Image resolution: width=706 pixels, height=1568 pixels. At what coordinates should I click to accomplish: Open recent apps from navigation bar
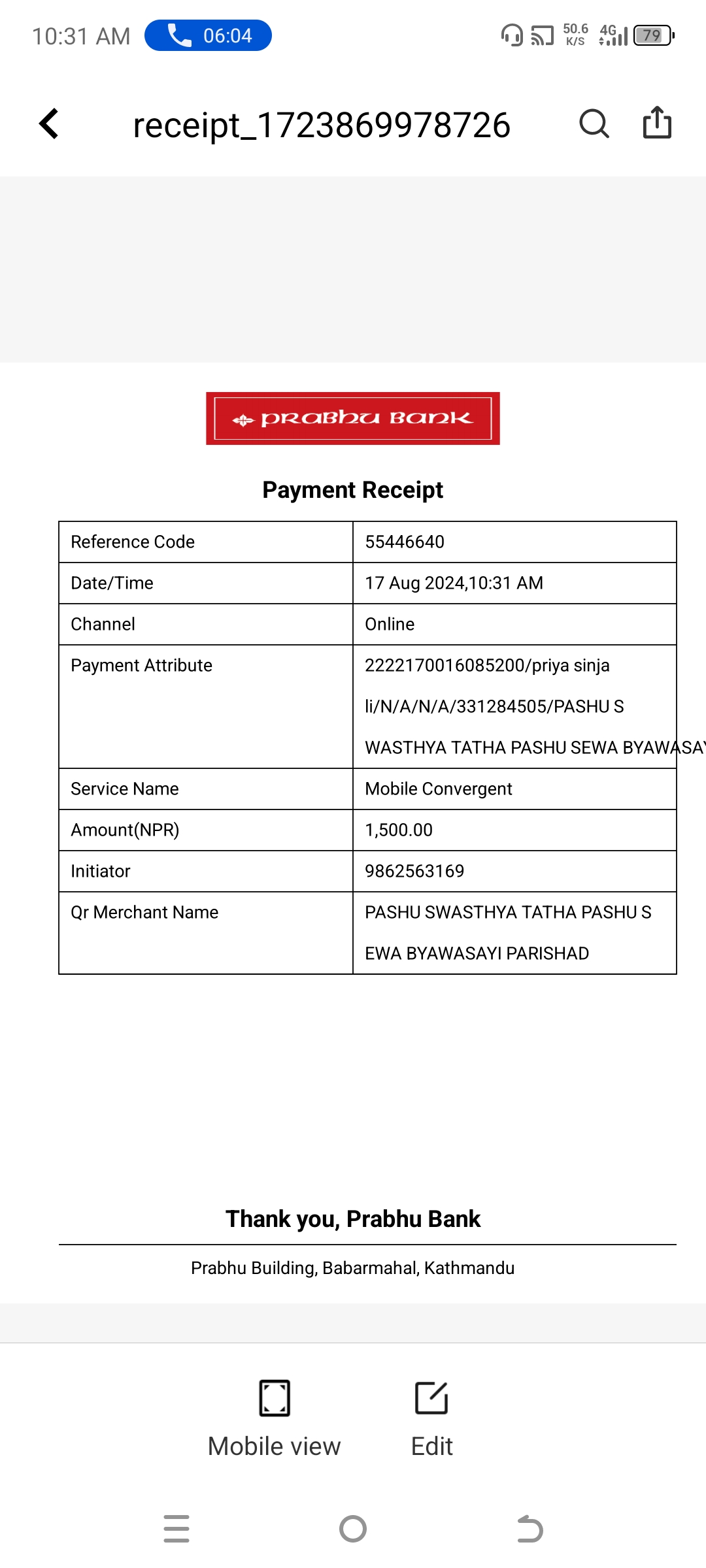(176, 1529)
